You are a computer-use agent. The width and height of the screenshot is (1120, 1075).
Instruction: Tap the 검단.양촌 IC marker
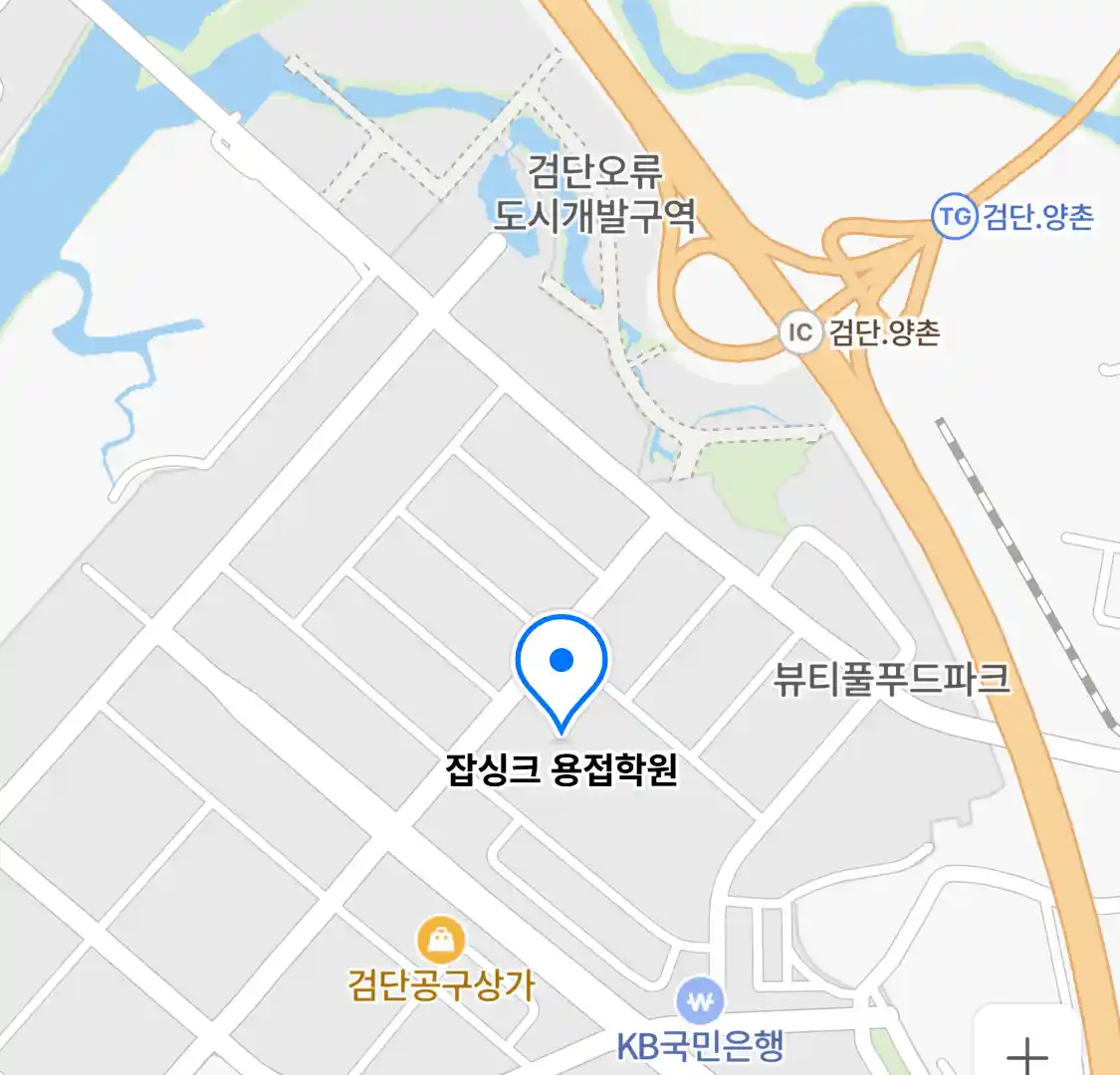click(800, 331)
